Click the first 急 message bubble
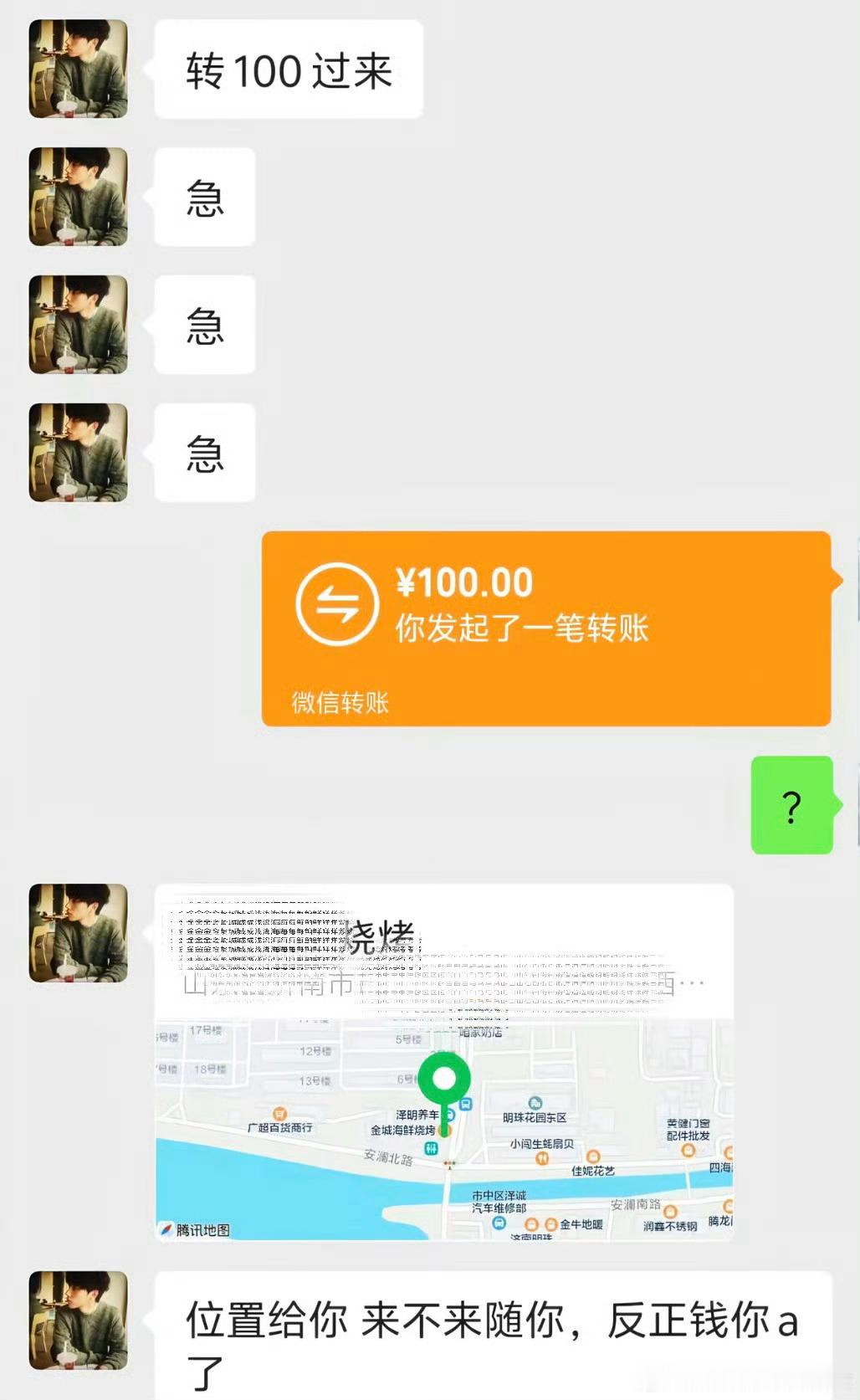Viewport: 860px width, 1400px height. point(204,198)
